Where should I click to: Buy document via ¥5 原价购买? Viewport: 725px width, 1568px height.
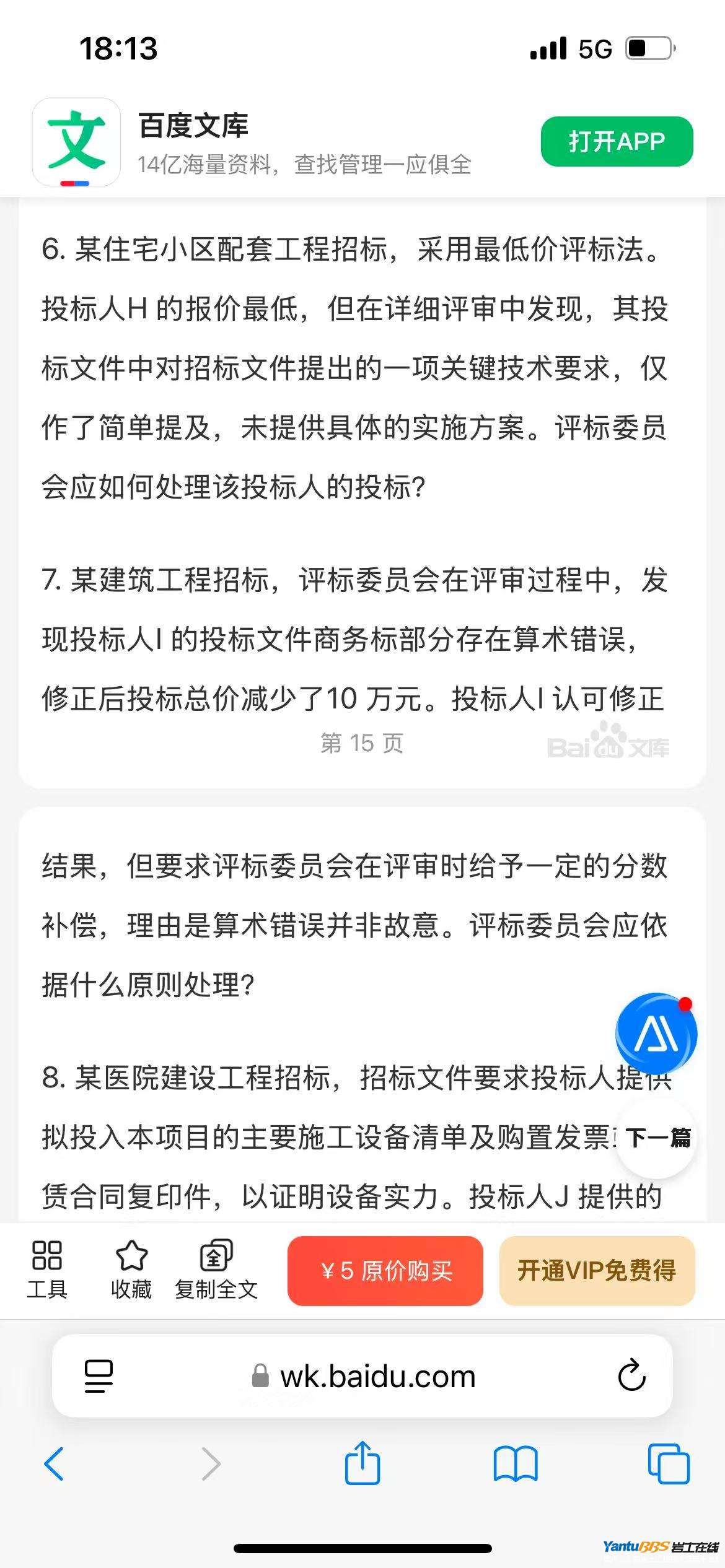[x=385, y=1271]
